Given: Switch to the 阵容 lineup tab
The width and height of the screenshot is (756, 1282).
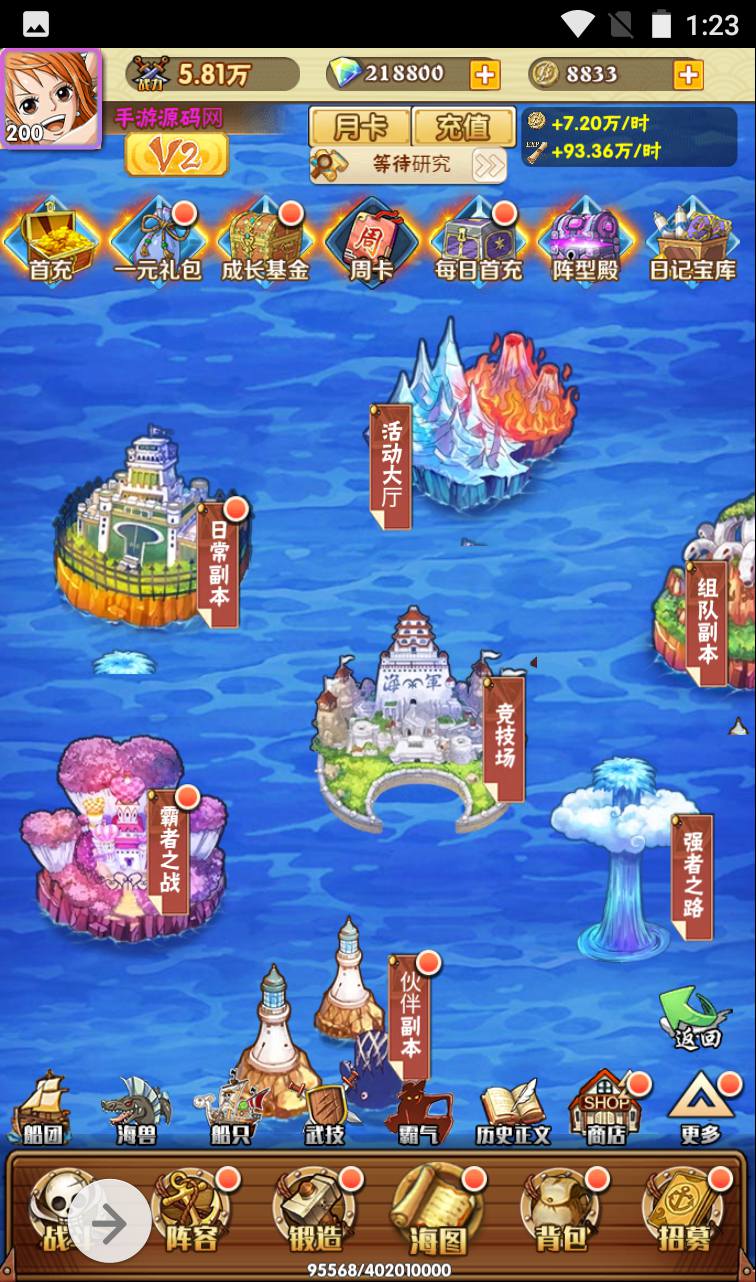Looking at the screenshot, I should click(193, 1215).
